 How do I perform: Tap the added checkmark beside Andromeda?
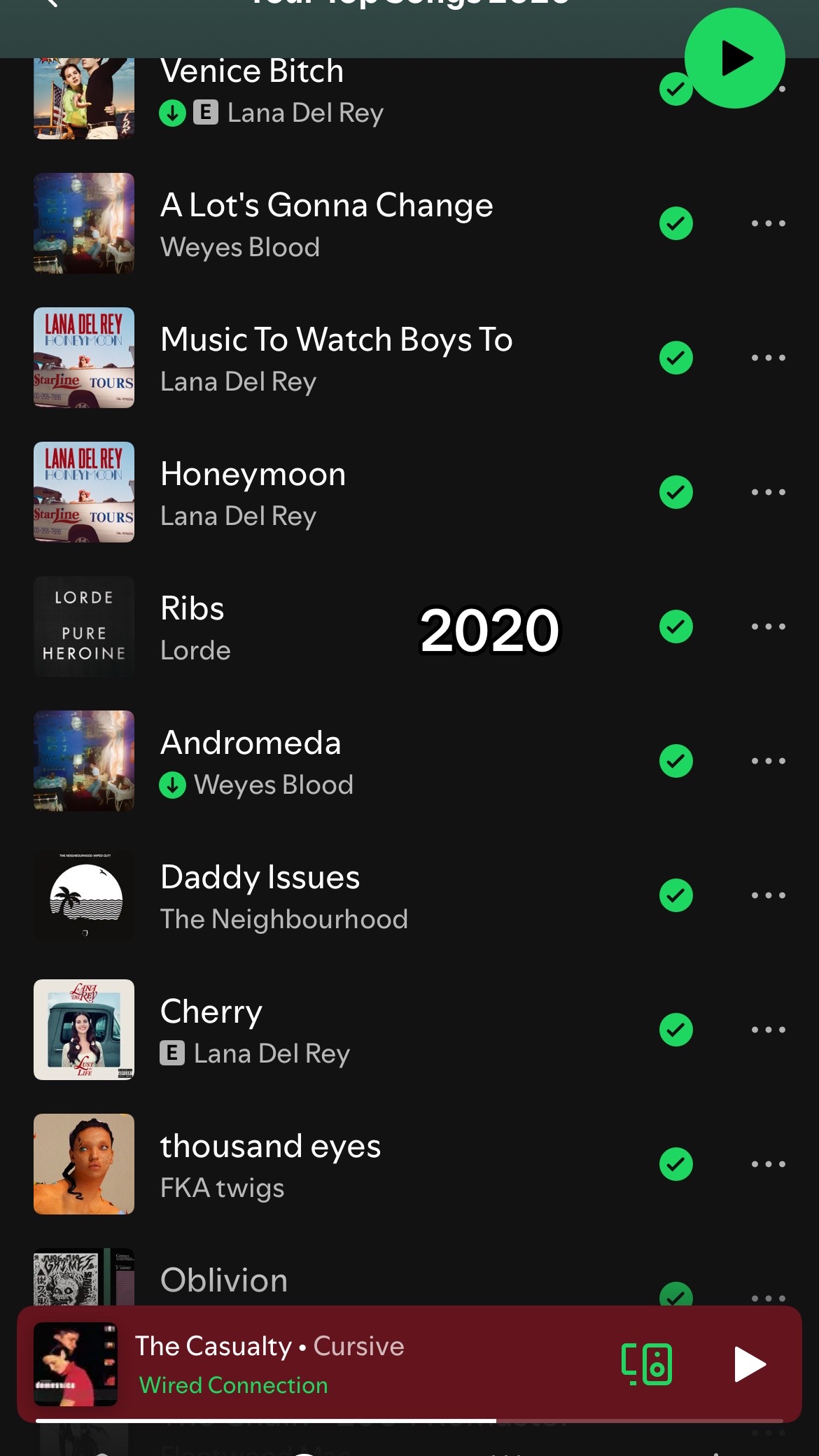pos(676,761)
